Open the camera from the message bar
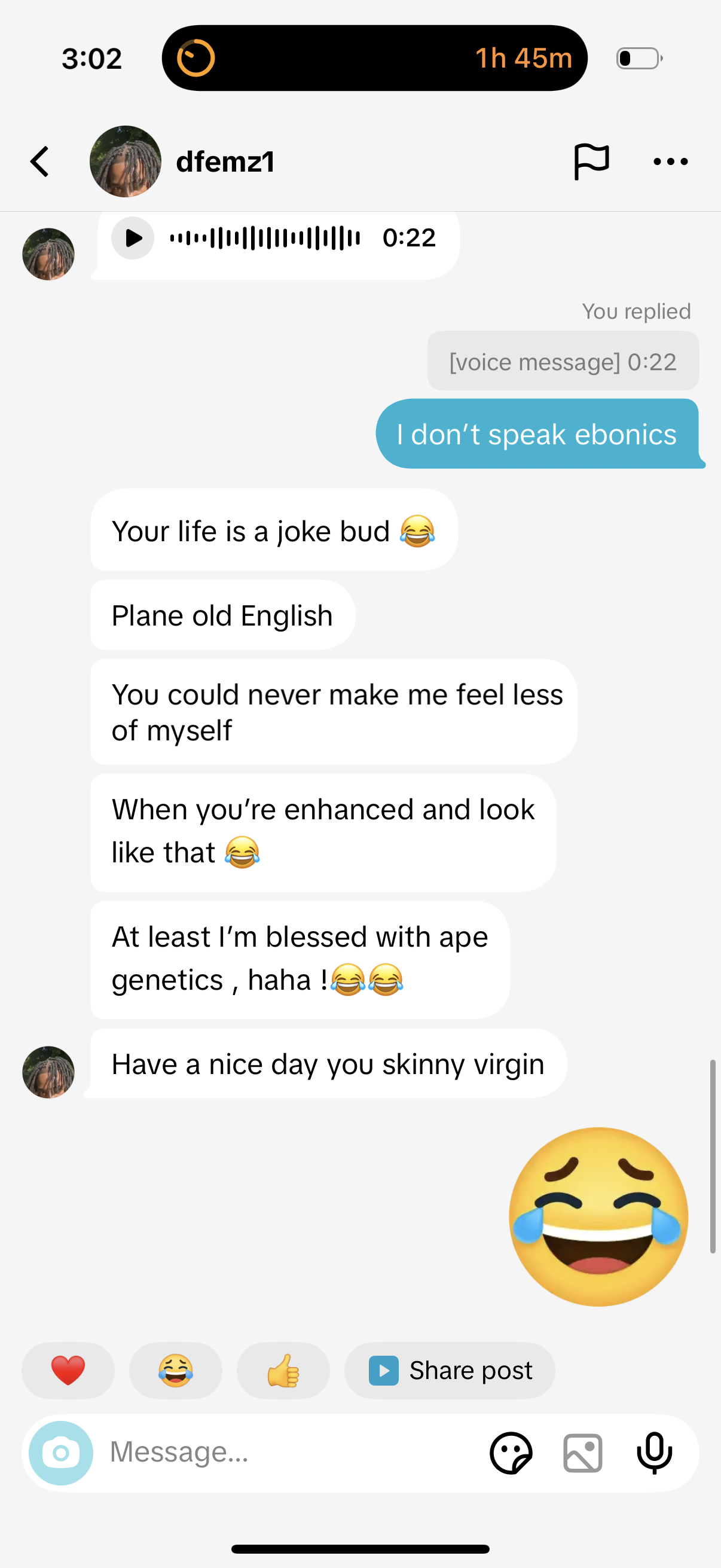The height and width of the screenshot is (1568, 721). coord(61,1453)
